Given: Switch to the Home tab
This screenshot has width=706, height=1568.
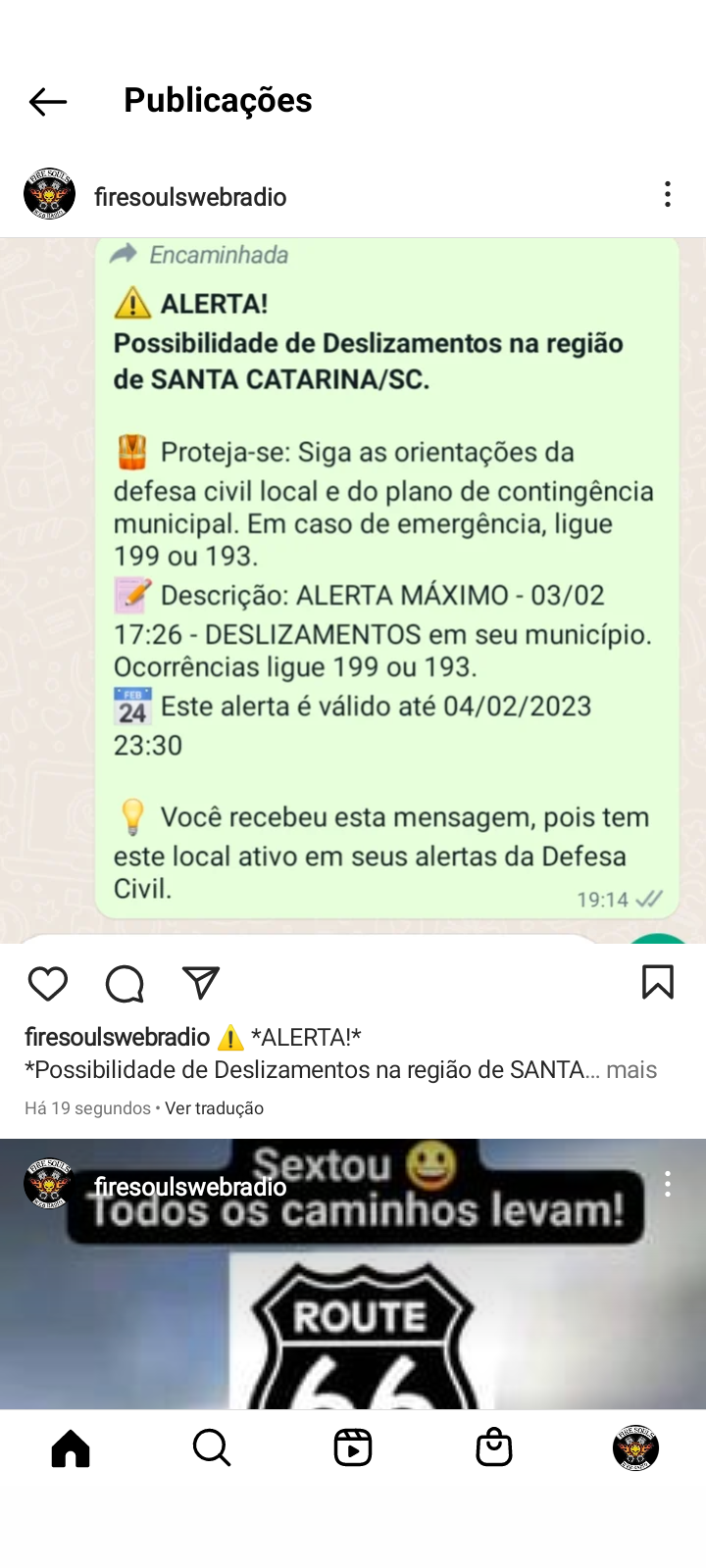Looking at the screenshot, I should 71,1447.
